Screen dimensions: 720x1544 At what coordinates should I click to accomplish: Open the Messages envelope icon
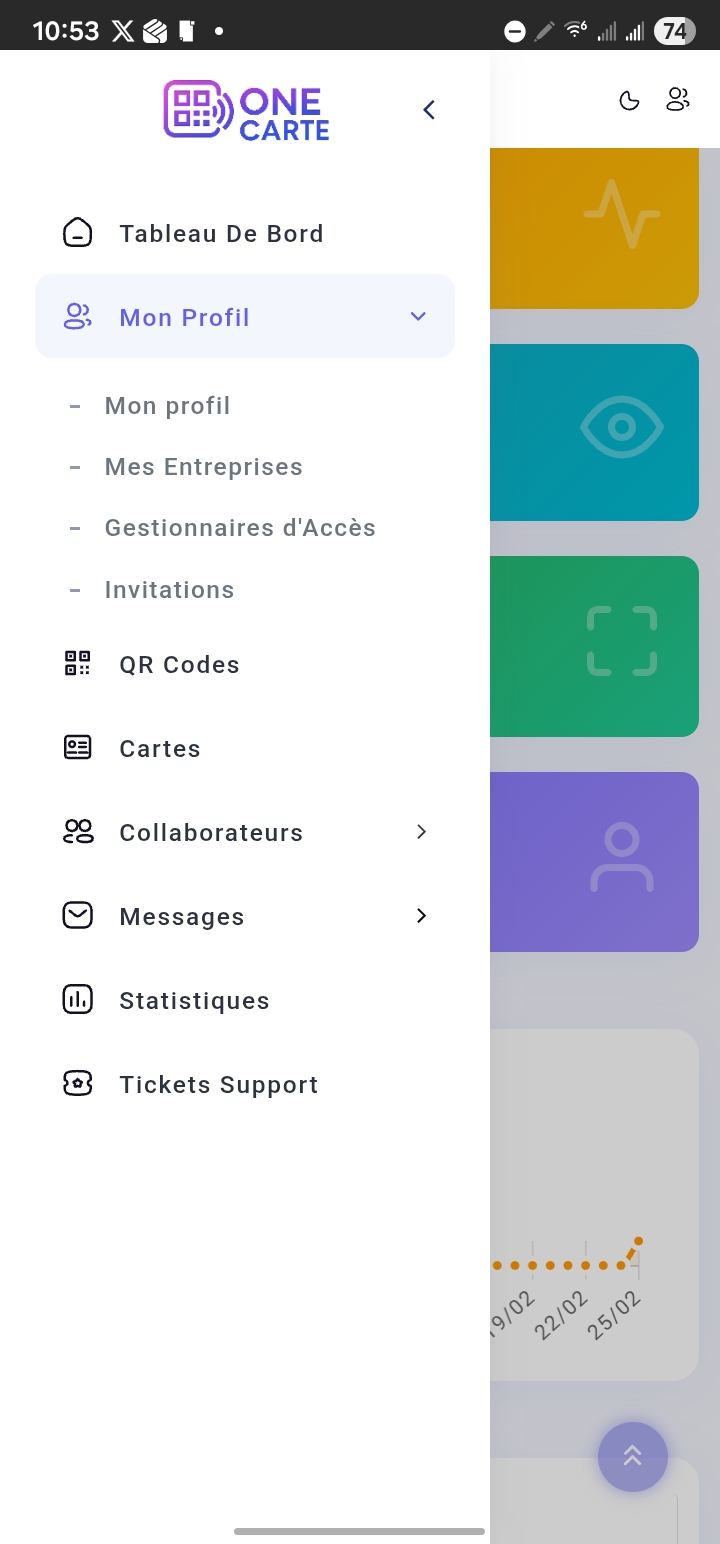tap(77, 915)
